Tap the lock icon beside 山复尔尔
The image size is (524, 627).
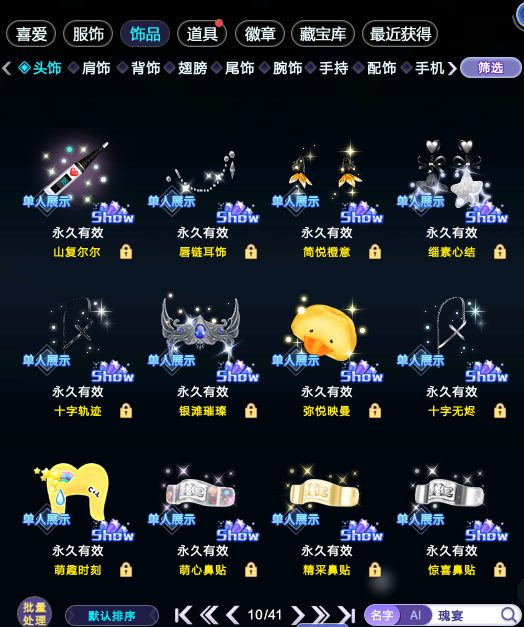(126, 252)
